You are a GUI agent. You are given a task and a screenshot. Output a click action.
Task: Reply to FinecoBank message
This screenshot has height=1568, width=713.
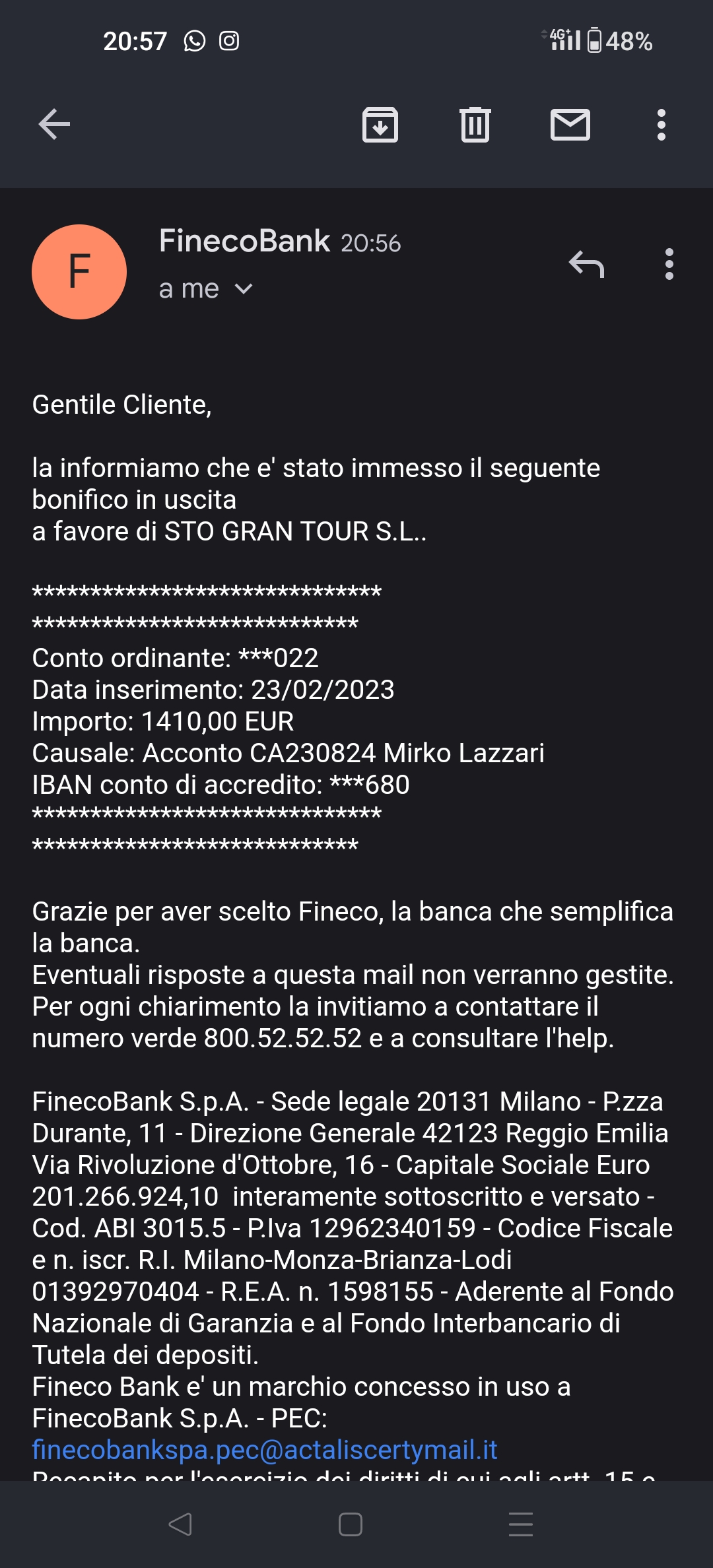(586, 265)
